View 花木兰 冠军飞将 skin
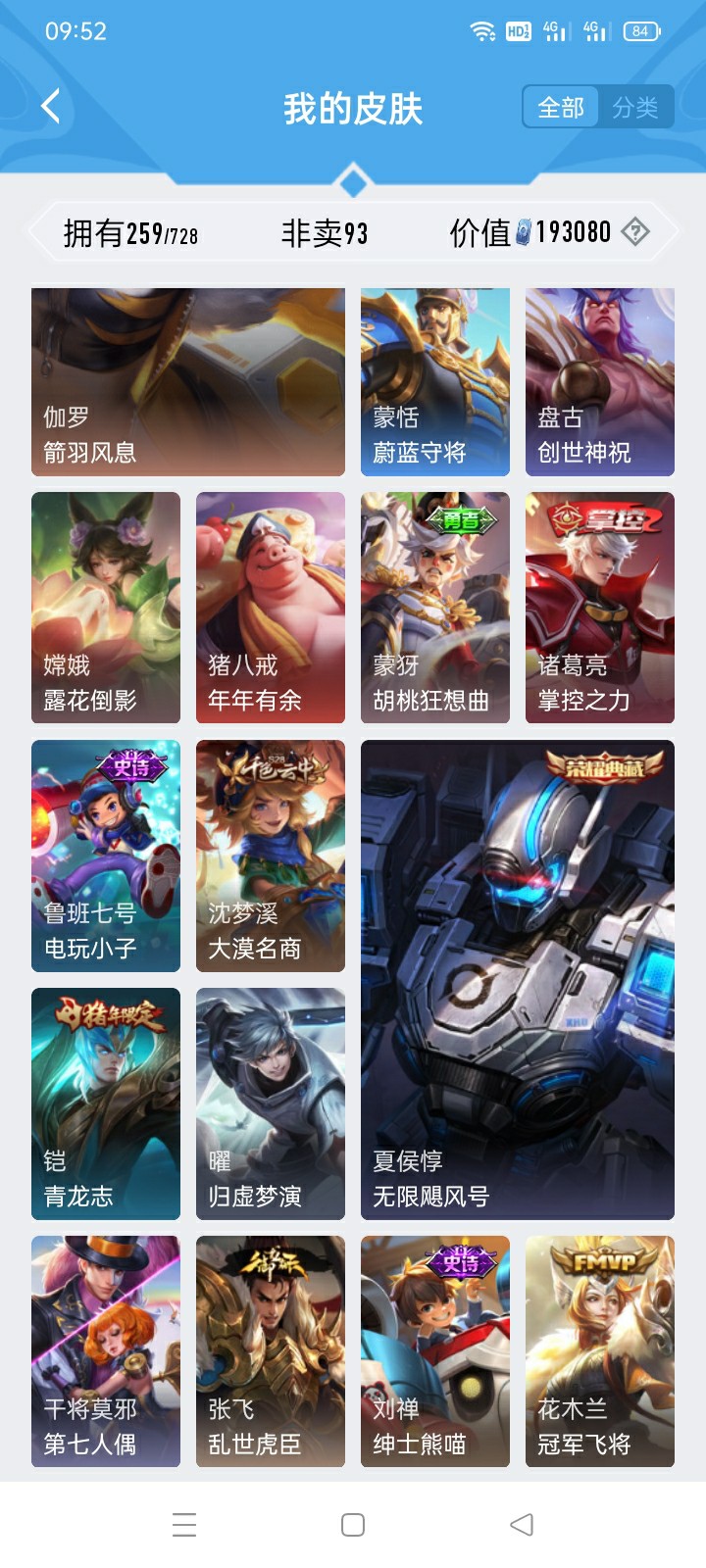 [600, 1351]
